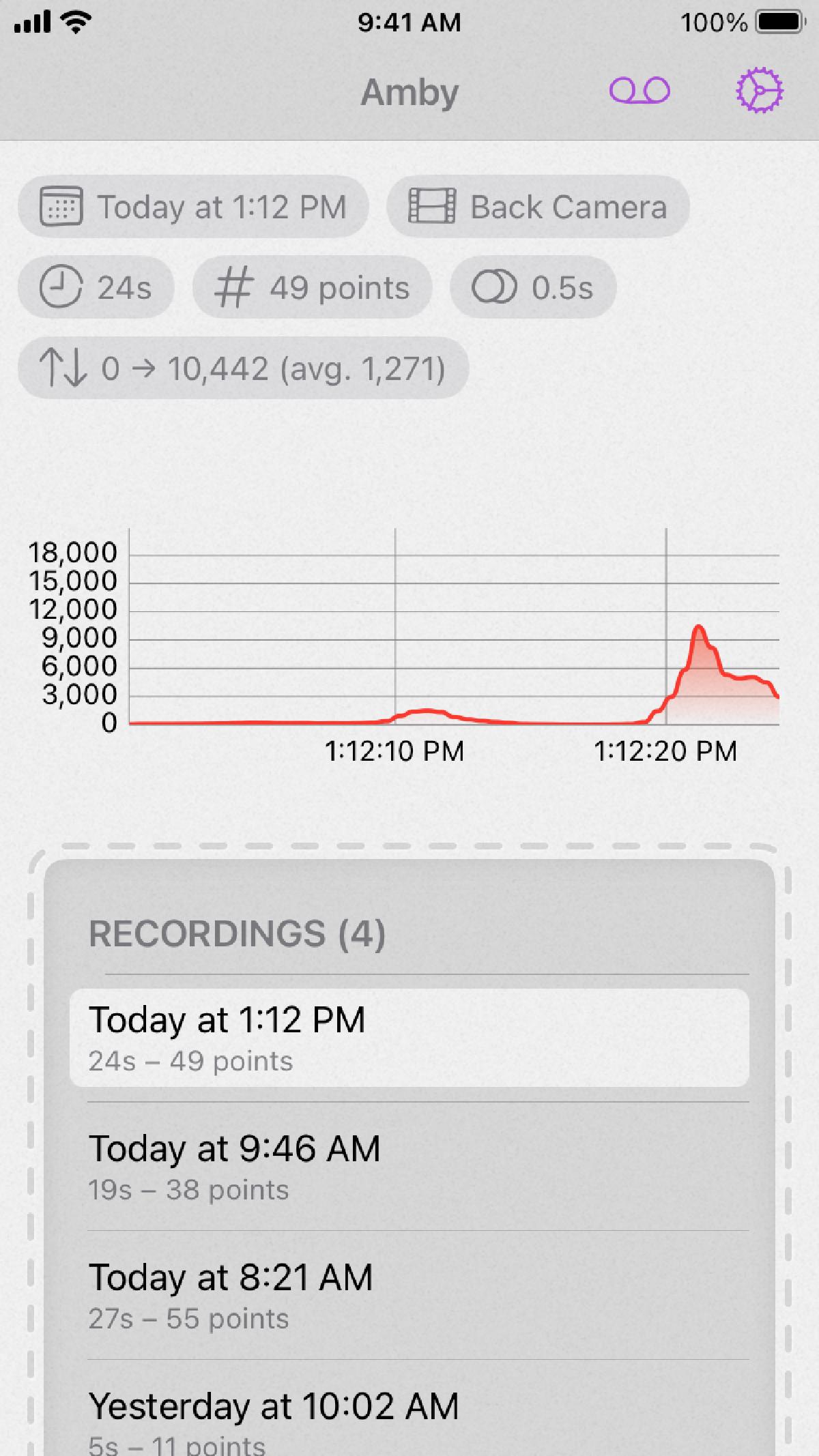Viewport: 819px width, 1456px height.
Task: View the Today at 8:21 AM recording
Action: pyautogui.click(x=409, y=1295)
